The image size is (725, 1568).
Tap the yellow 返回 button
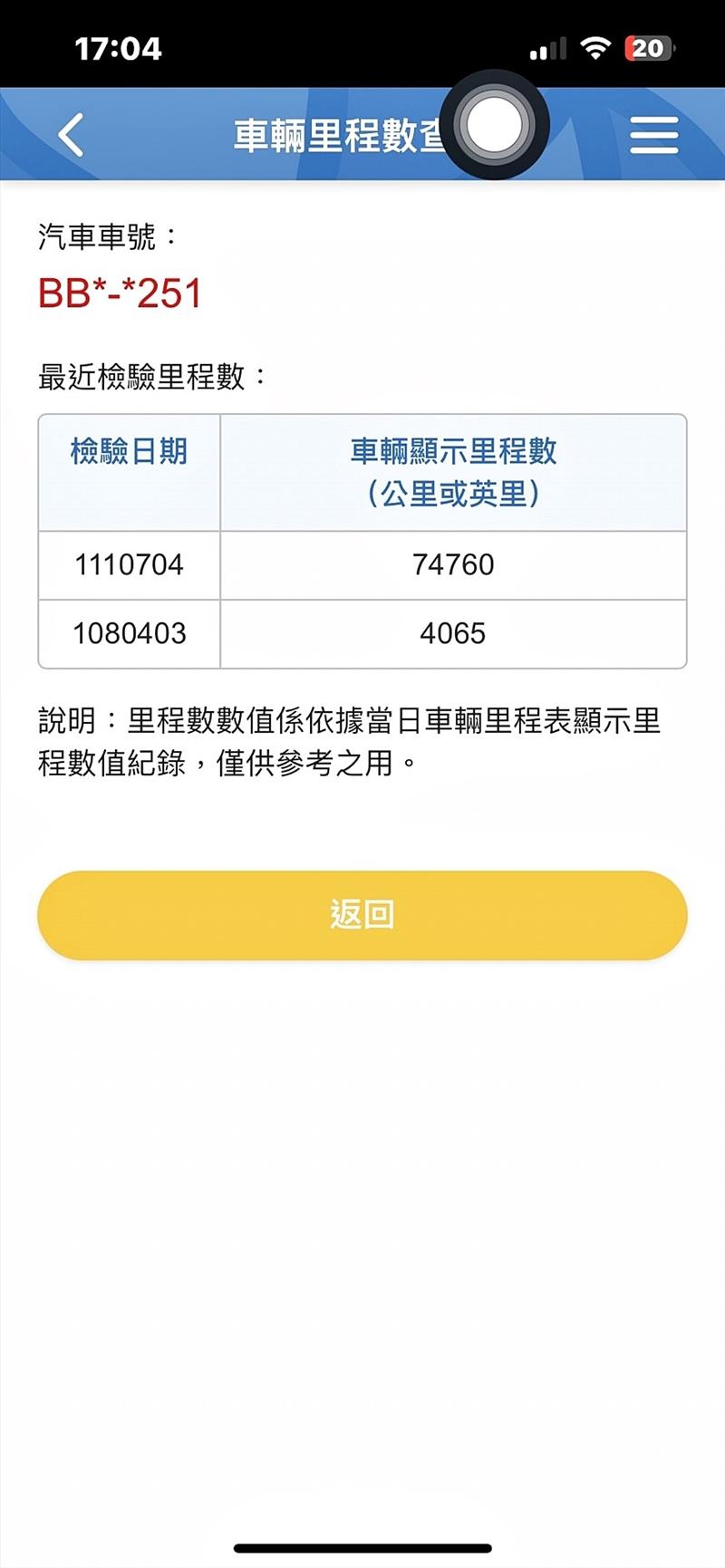click(x=362, y=915)
